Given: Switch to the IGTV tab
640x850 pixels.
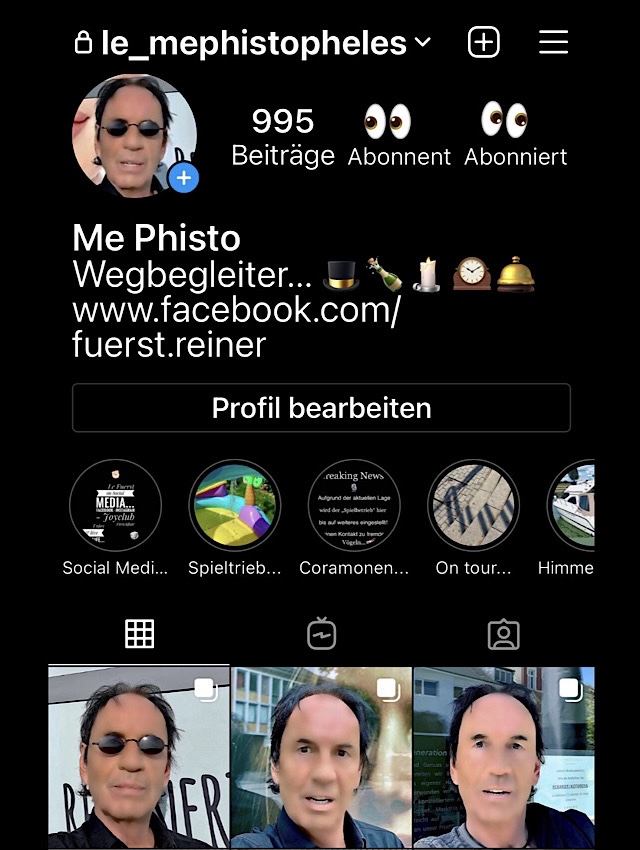Looking at the screenshot, I should point(321,634).
